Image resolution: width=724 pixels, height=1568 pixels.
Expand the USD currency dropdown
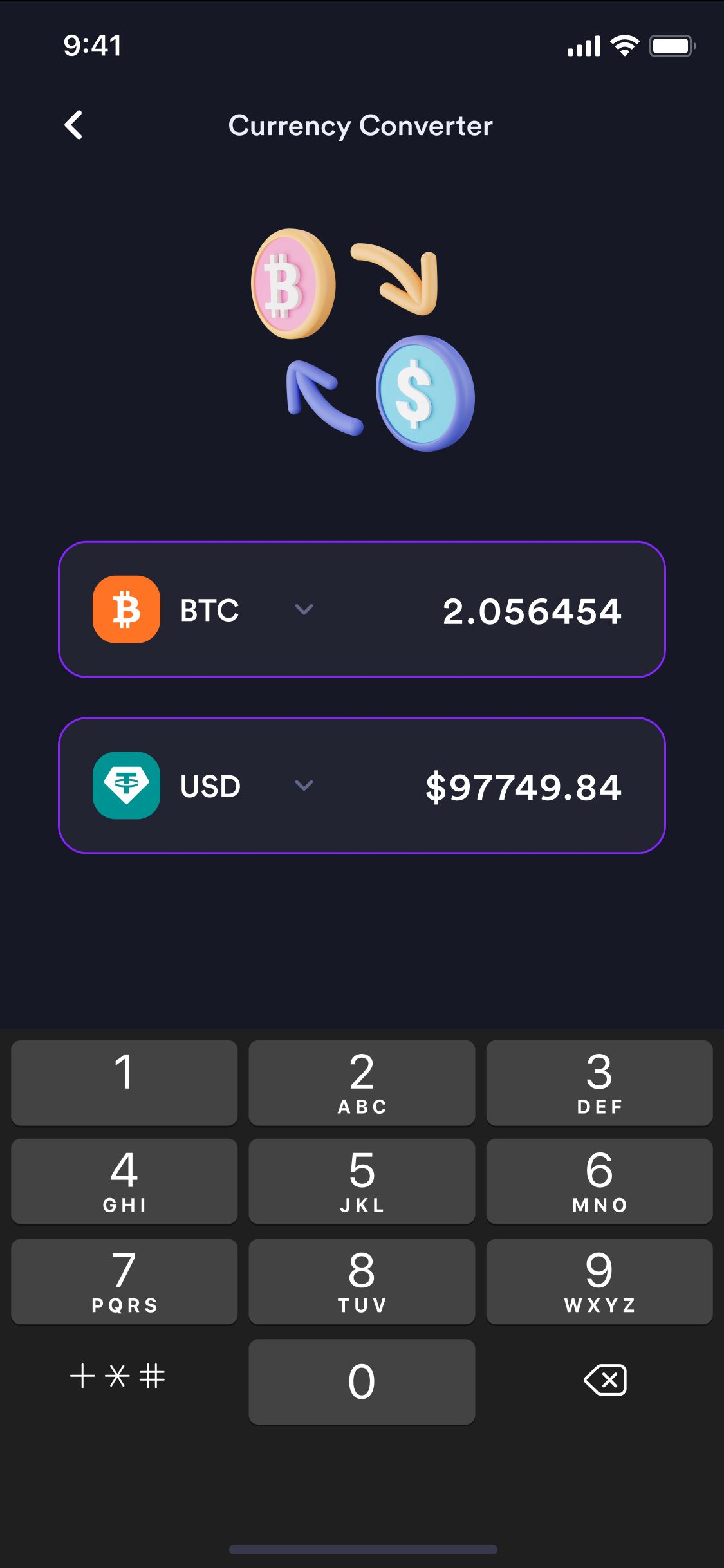[x=304, y=785]
